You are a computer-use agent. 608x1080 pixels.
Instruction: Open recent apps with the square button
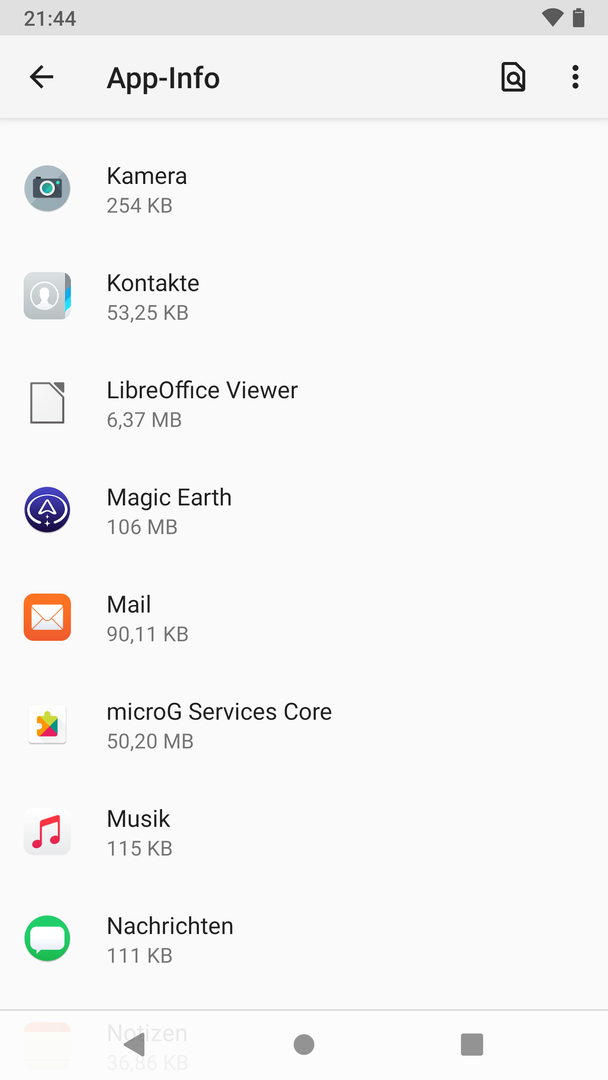(x=472, y=1045)
